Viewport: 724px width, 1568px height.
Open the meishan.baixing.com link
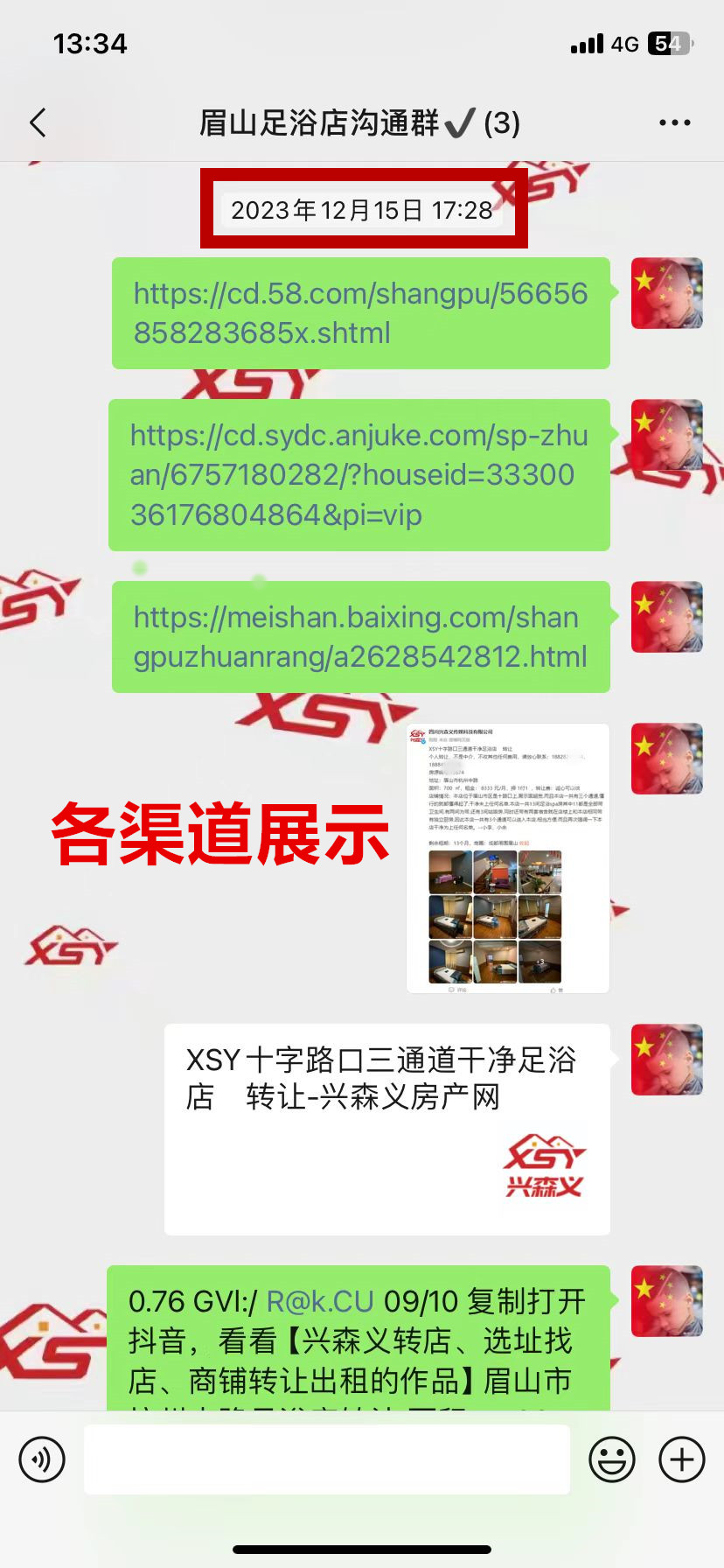click(359, 636)
